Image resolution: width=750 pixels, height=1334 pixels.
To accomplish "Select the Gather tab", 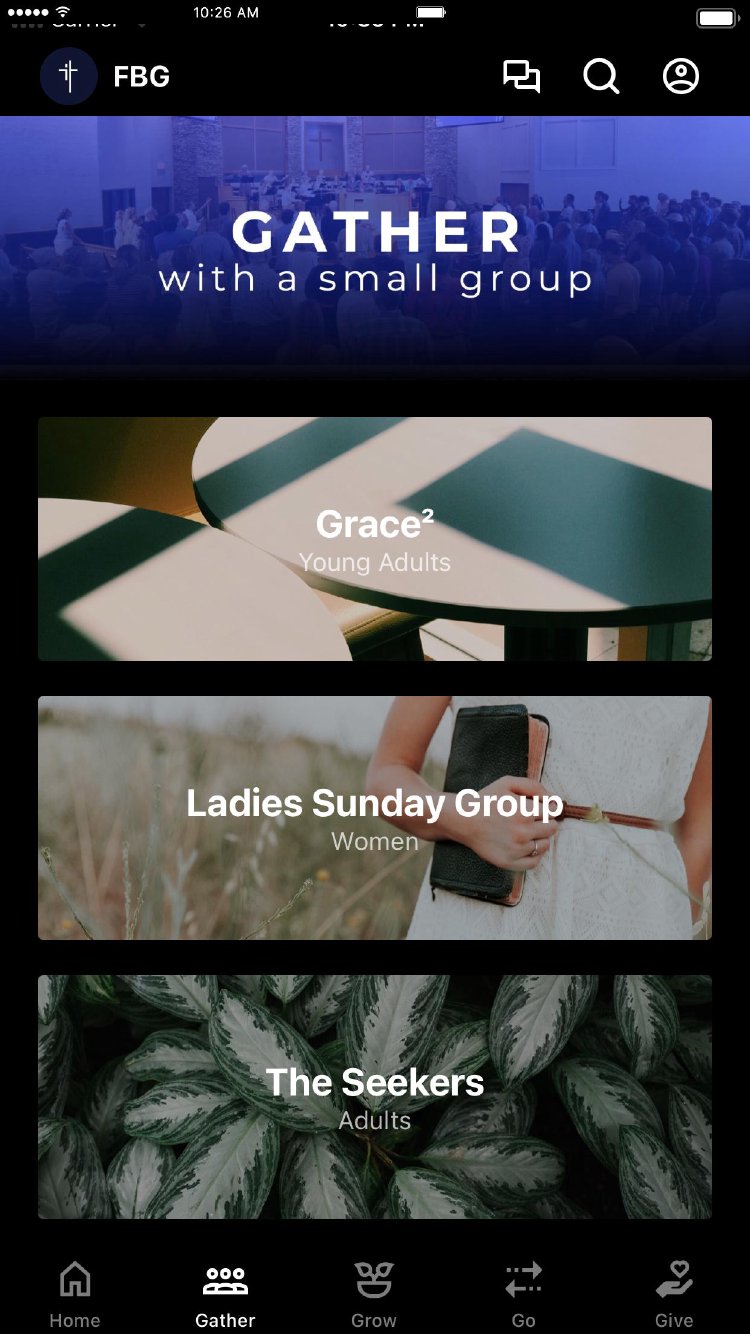I will click(225, 1294).
